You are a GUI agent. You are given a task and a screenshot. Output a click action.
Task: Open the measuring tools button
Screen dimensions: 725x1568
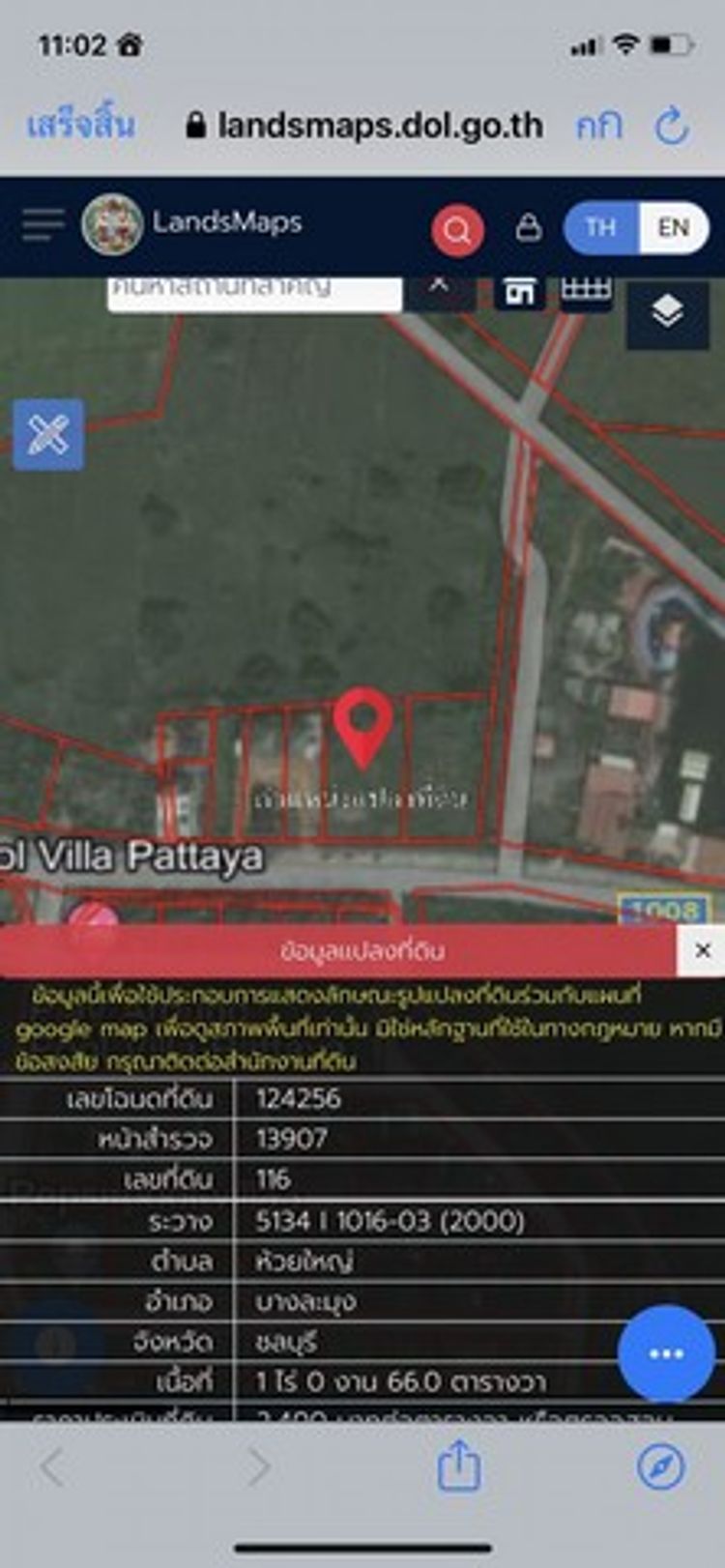[x=48, y=435]
